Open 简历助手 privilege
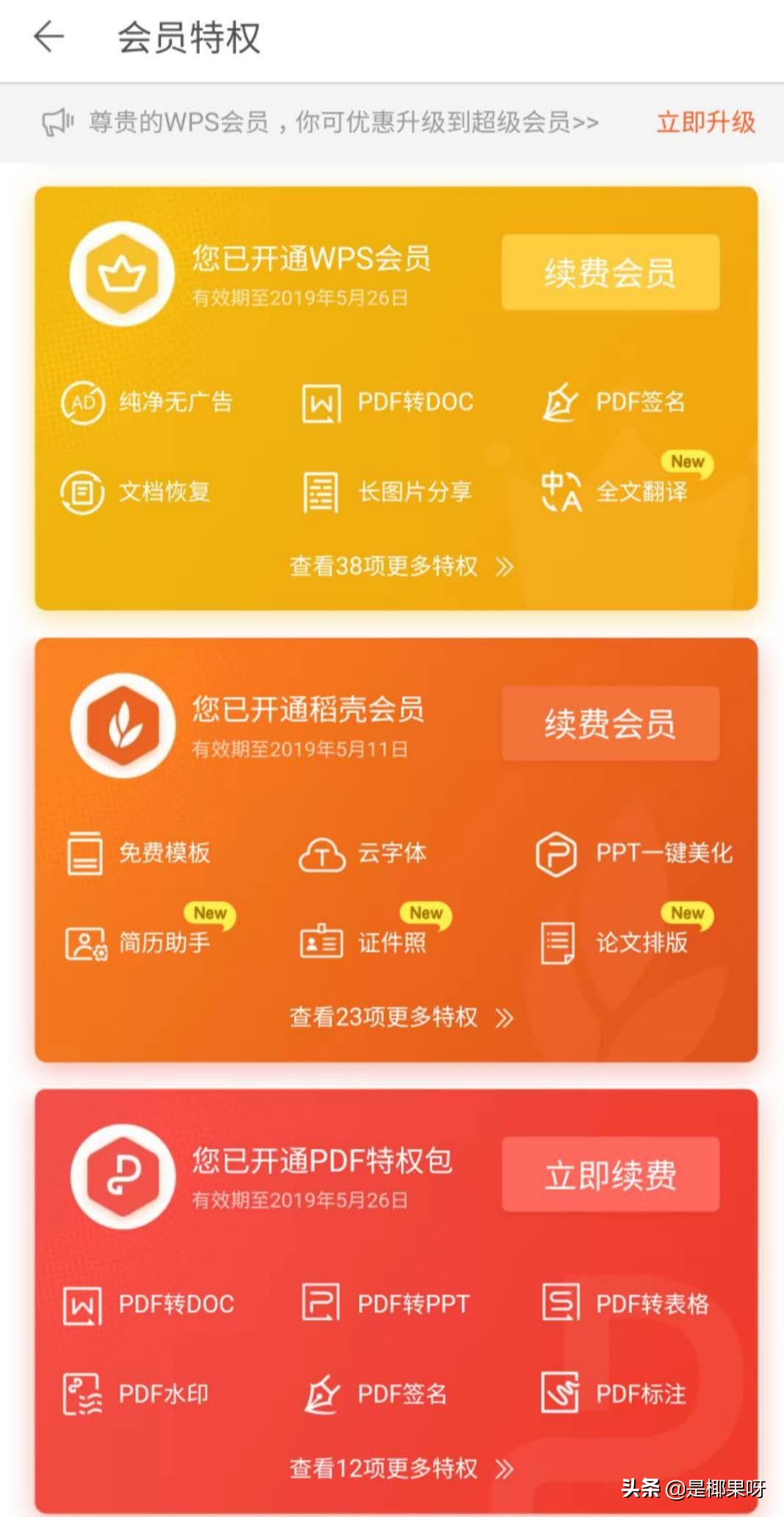Screen dimensions: 784x1517 [x=140, y=942]
